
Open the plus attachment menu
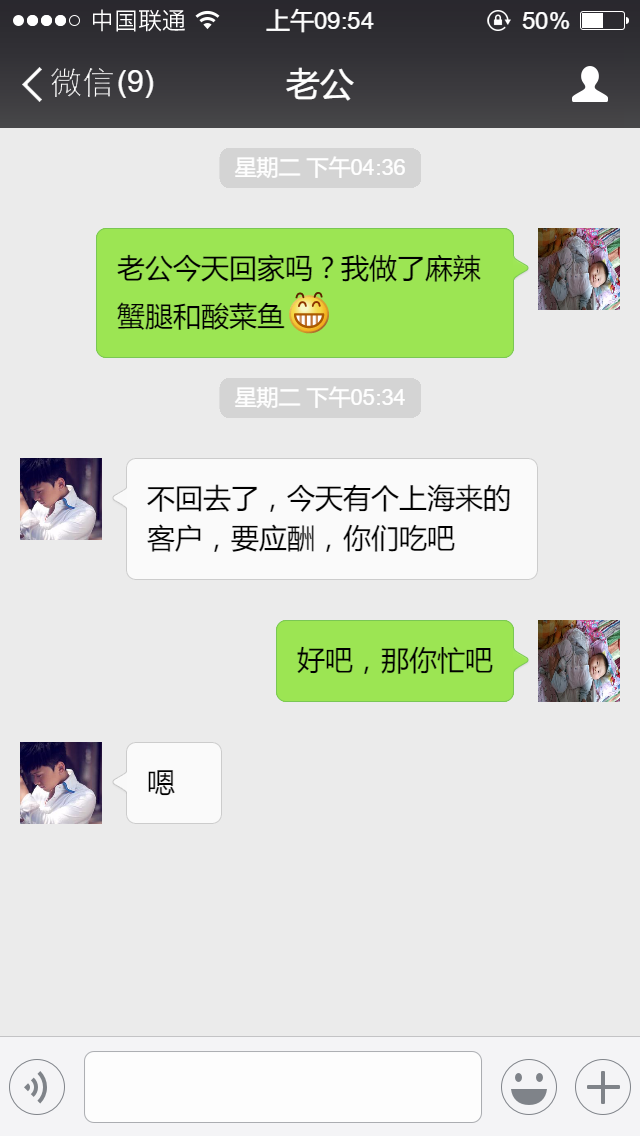[602, 1087]
